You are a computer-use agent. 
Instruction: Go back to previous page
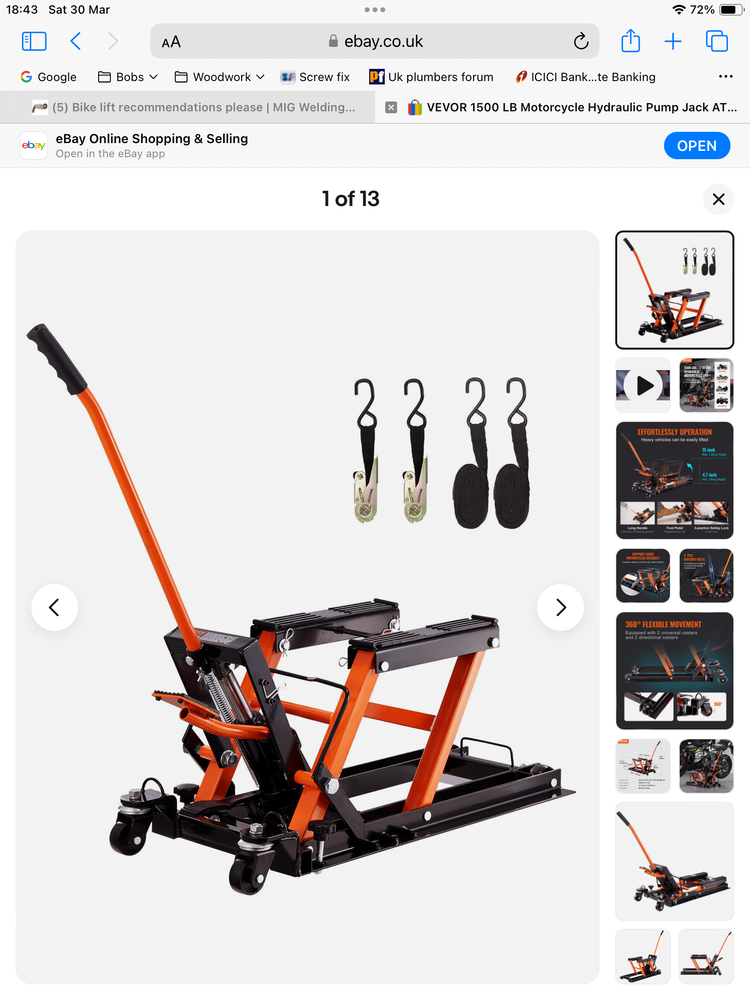pyautogui.click(x=76, y=41)
